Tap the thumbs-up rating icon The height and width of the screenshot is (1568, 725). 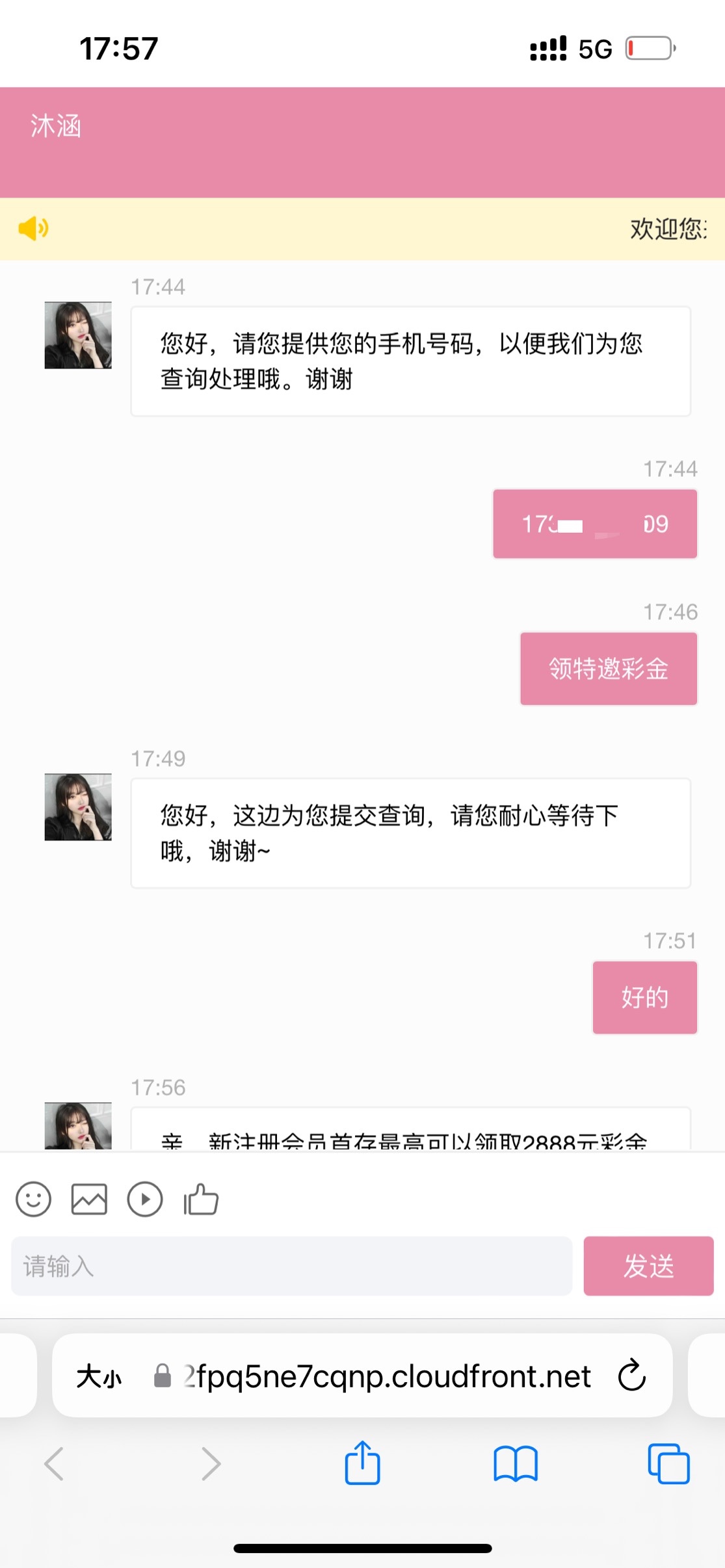pyautogui.click(x=201, y=1199)
